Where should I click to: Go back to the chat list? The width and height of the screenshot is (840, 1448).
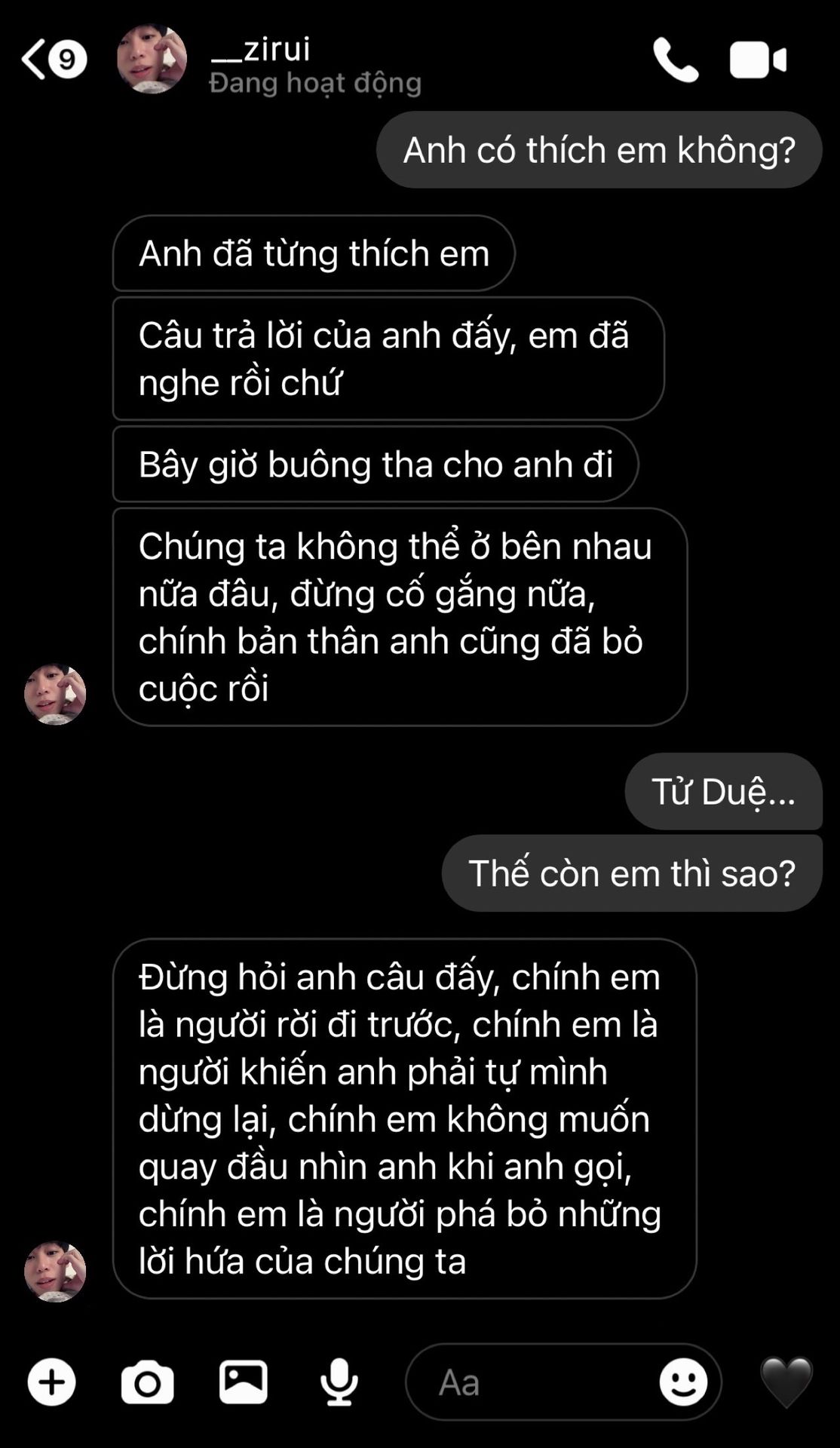coord(51,60)
